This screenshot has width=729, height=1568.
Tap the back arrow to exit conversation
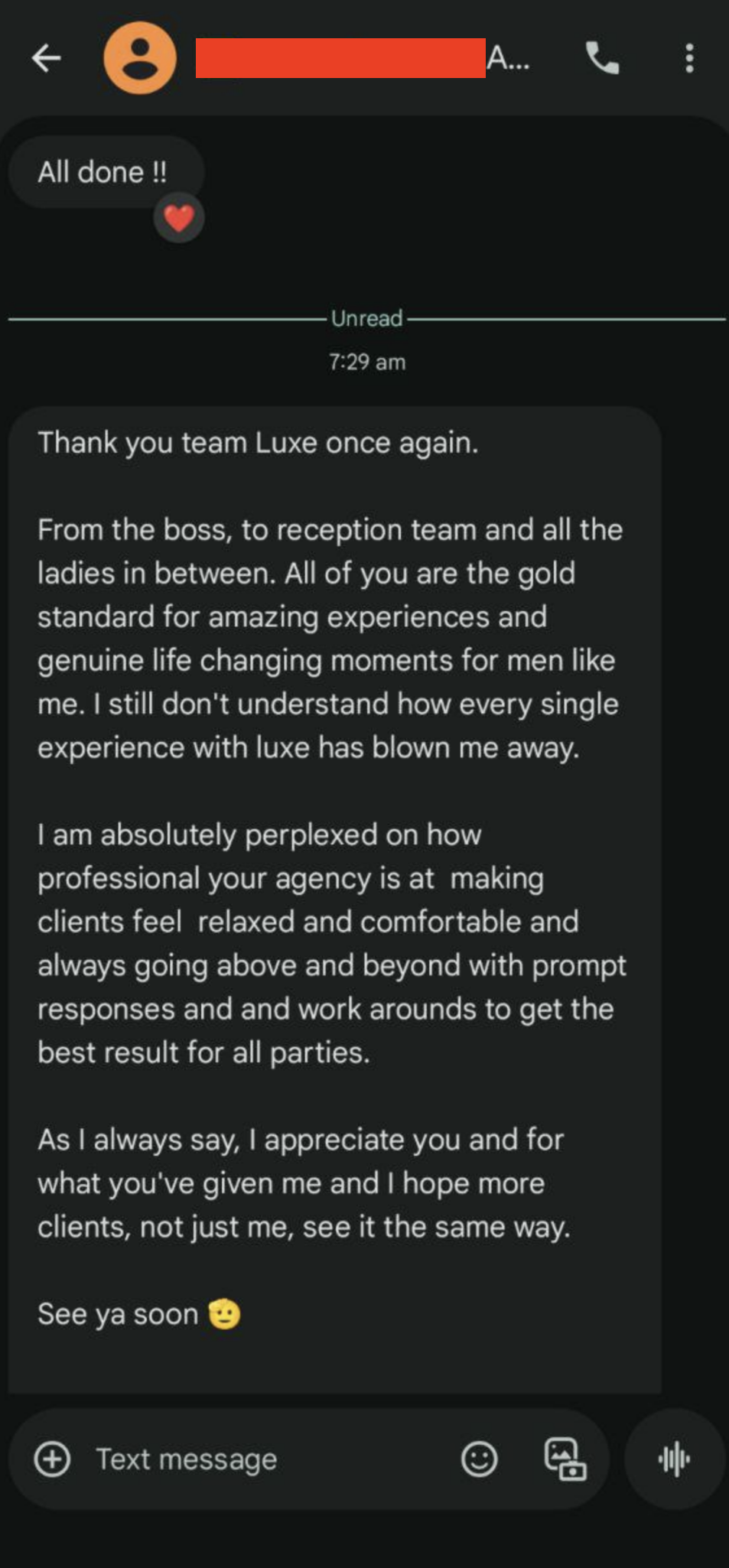46,57
